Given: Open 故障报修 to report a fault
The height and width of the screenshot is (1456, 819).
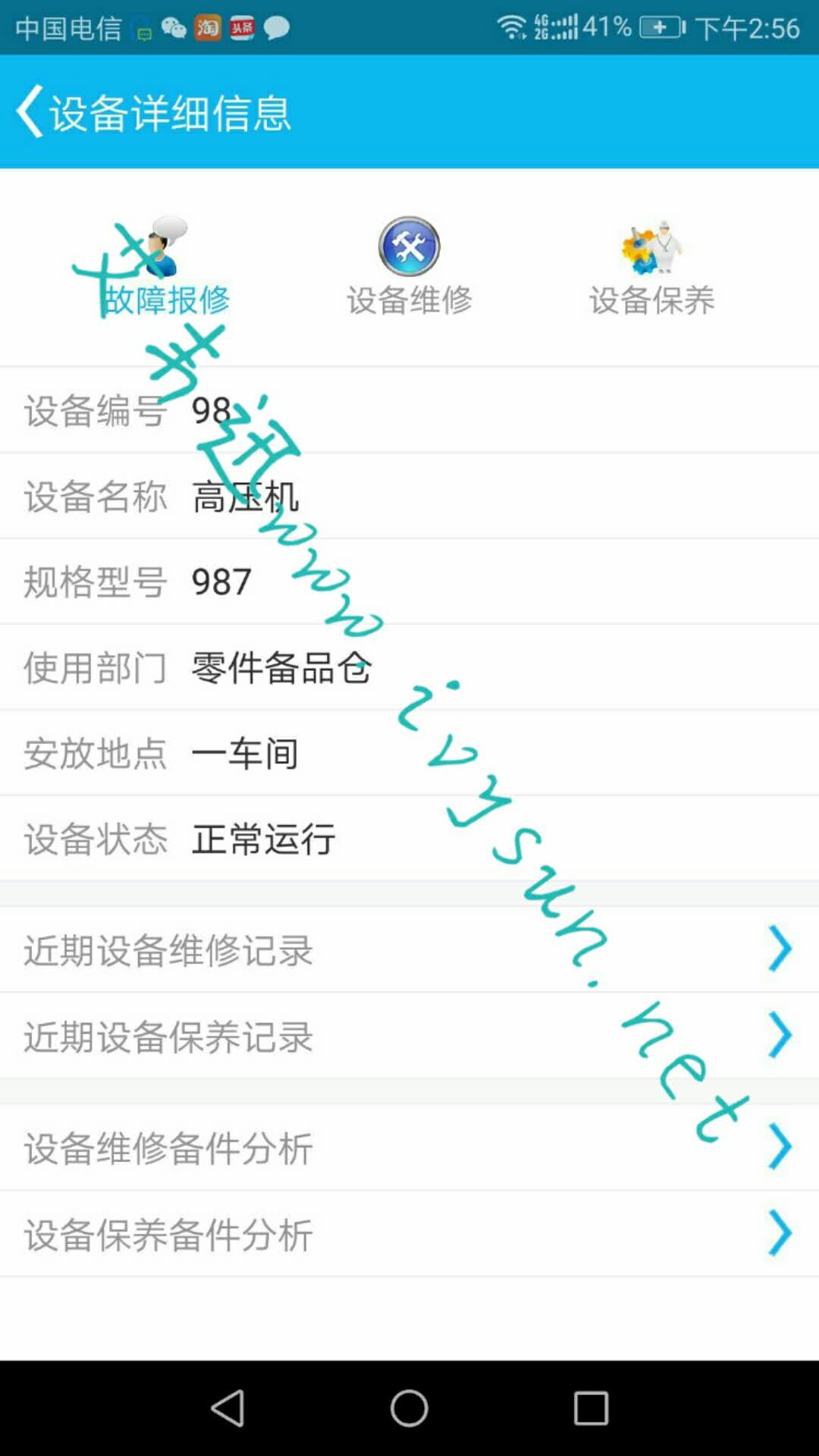Looking at the screenshot, I should pyautogui.click(x=166, y=267).
